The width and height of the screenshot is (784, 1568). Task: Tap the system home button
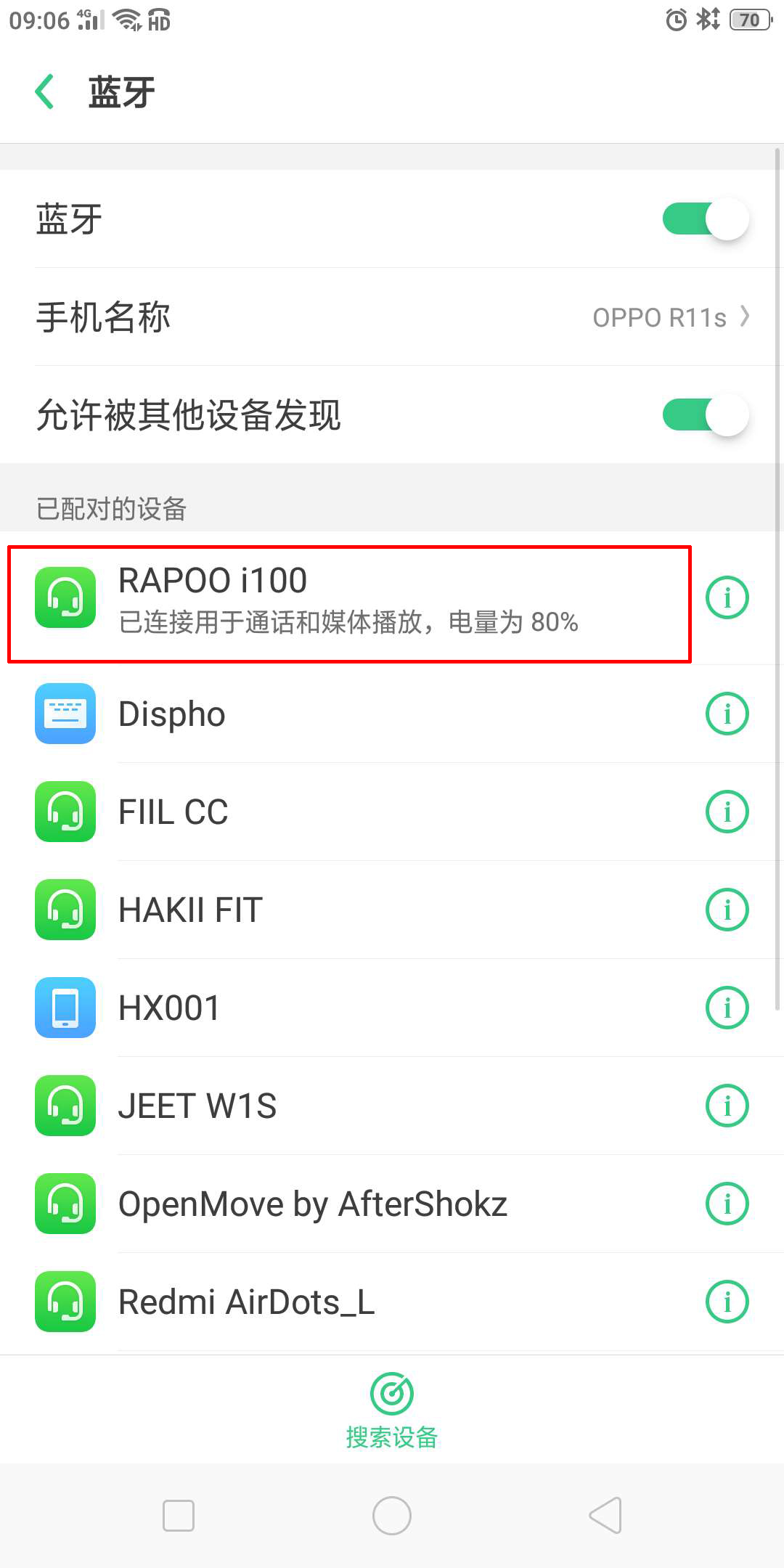coord(392,1516)
